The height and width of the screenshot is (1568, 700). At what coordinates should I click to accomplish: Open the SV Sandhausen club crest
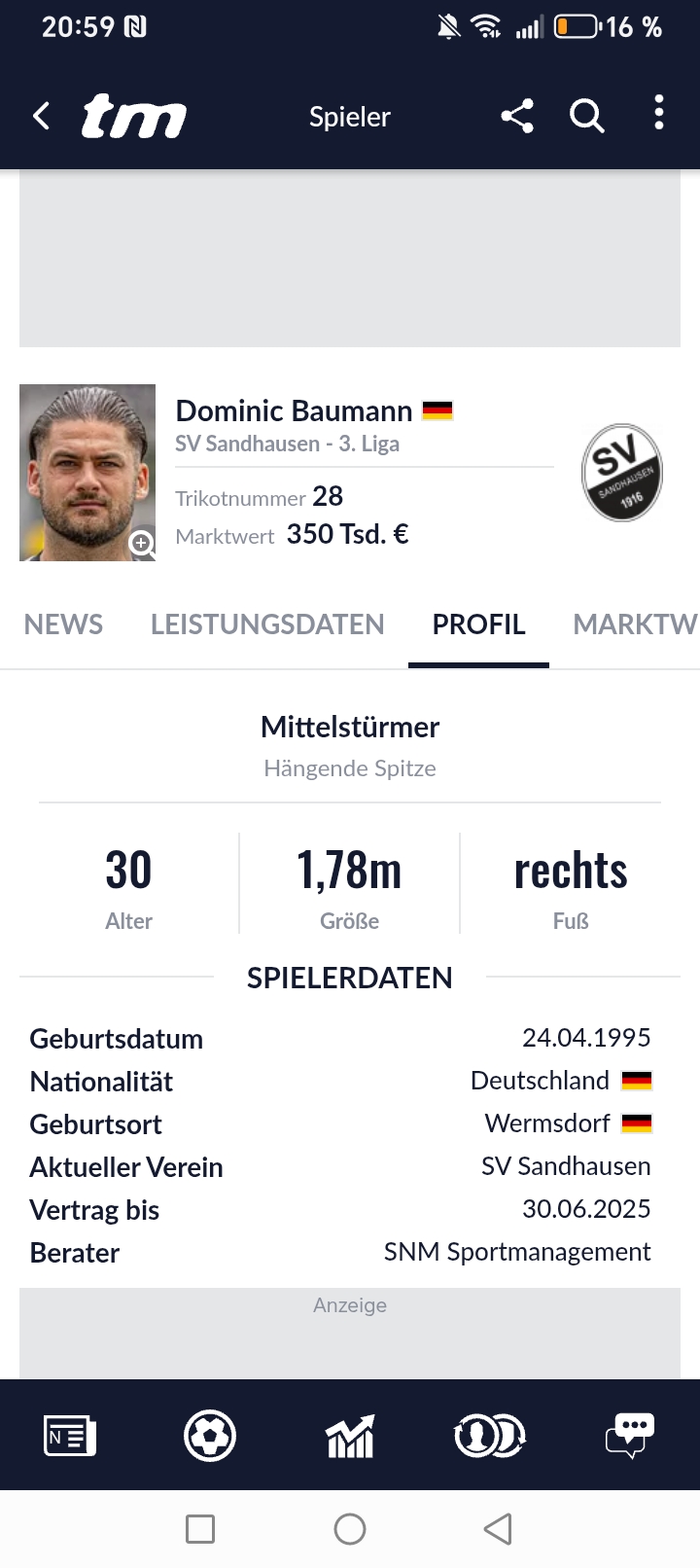(x=622, y=473)
